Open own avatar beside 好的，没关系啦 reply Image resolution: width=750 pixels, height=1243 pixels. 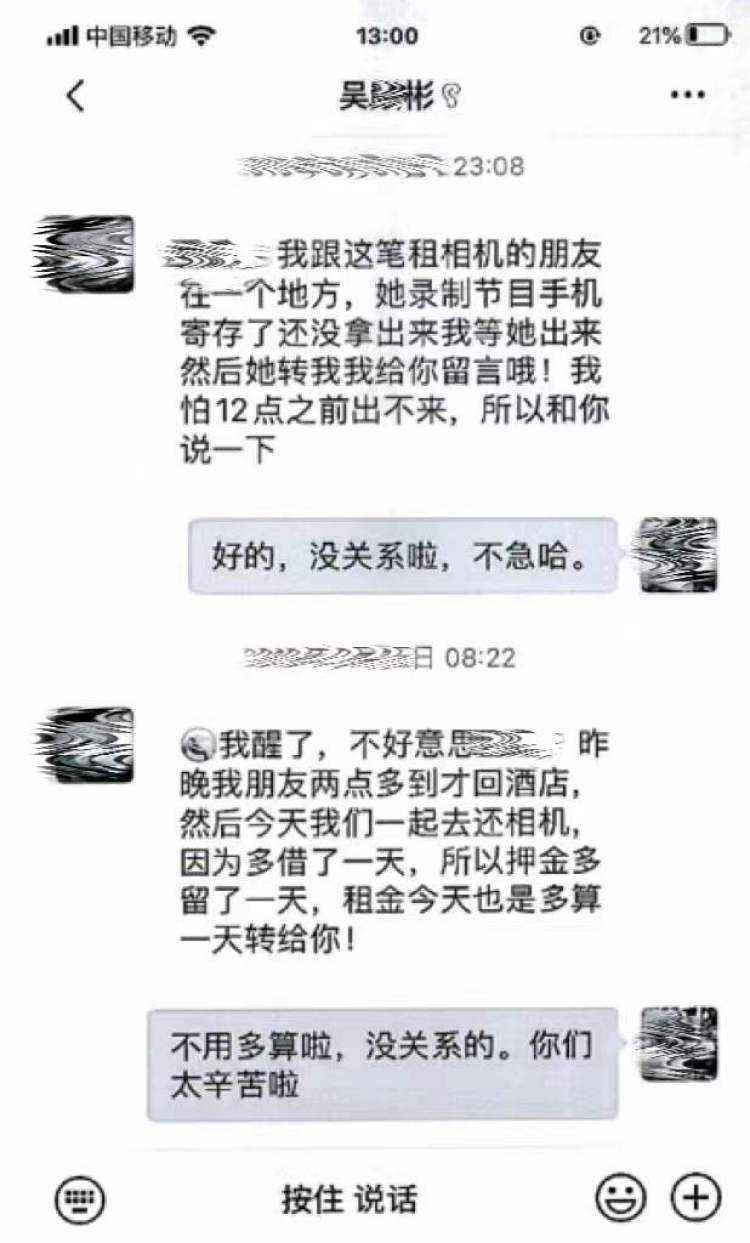[678, 555]
